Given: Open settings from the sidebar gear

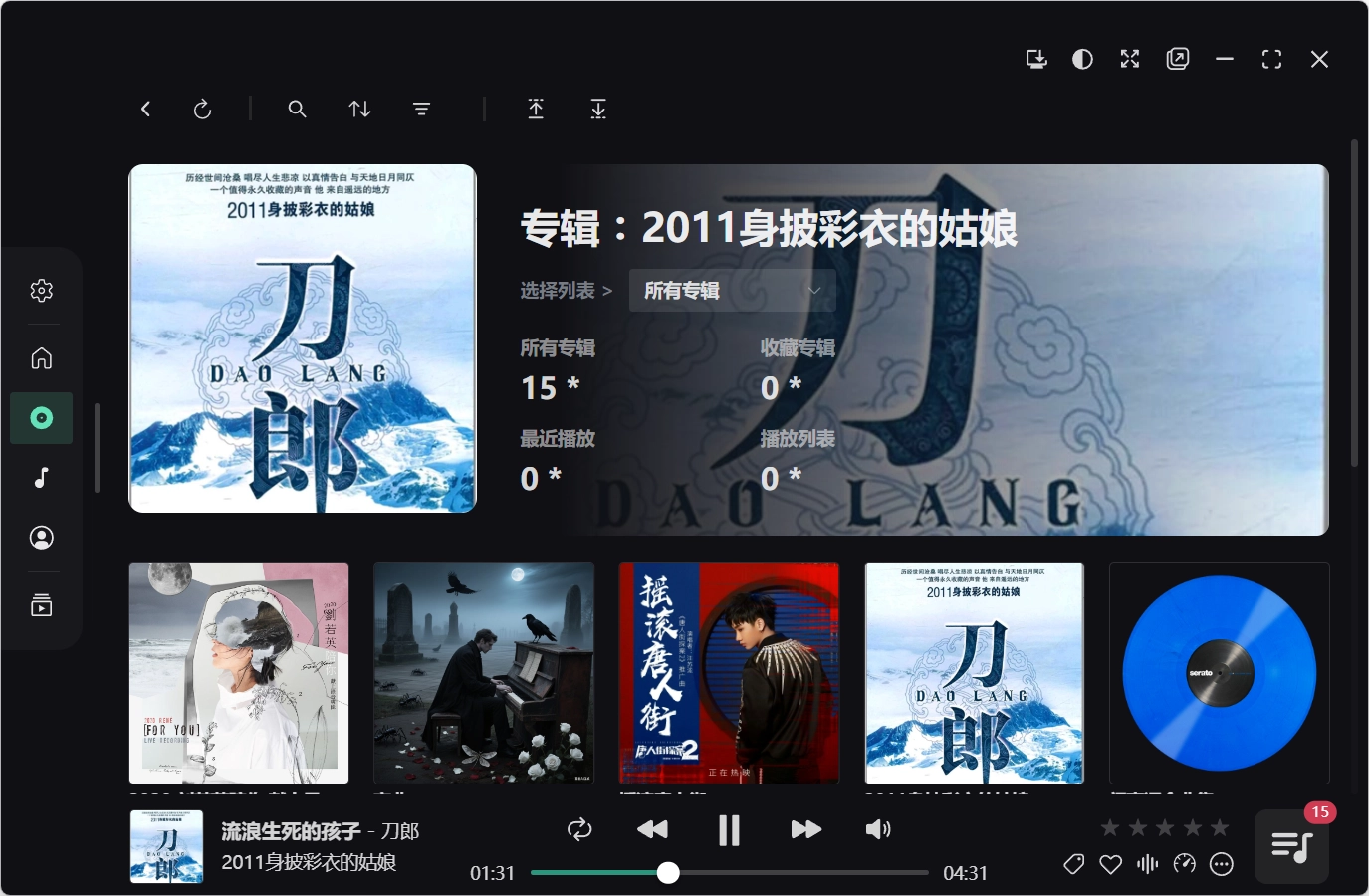Looking at the screenshot, I should [x=42, y=290].
